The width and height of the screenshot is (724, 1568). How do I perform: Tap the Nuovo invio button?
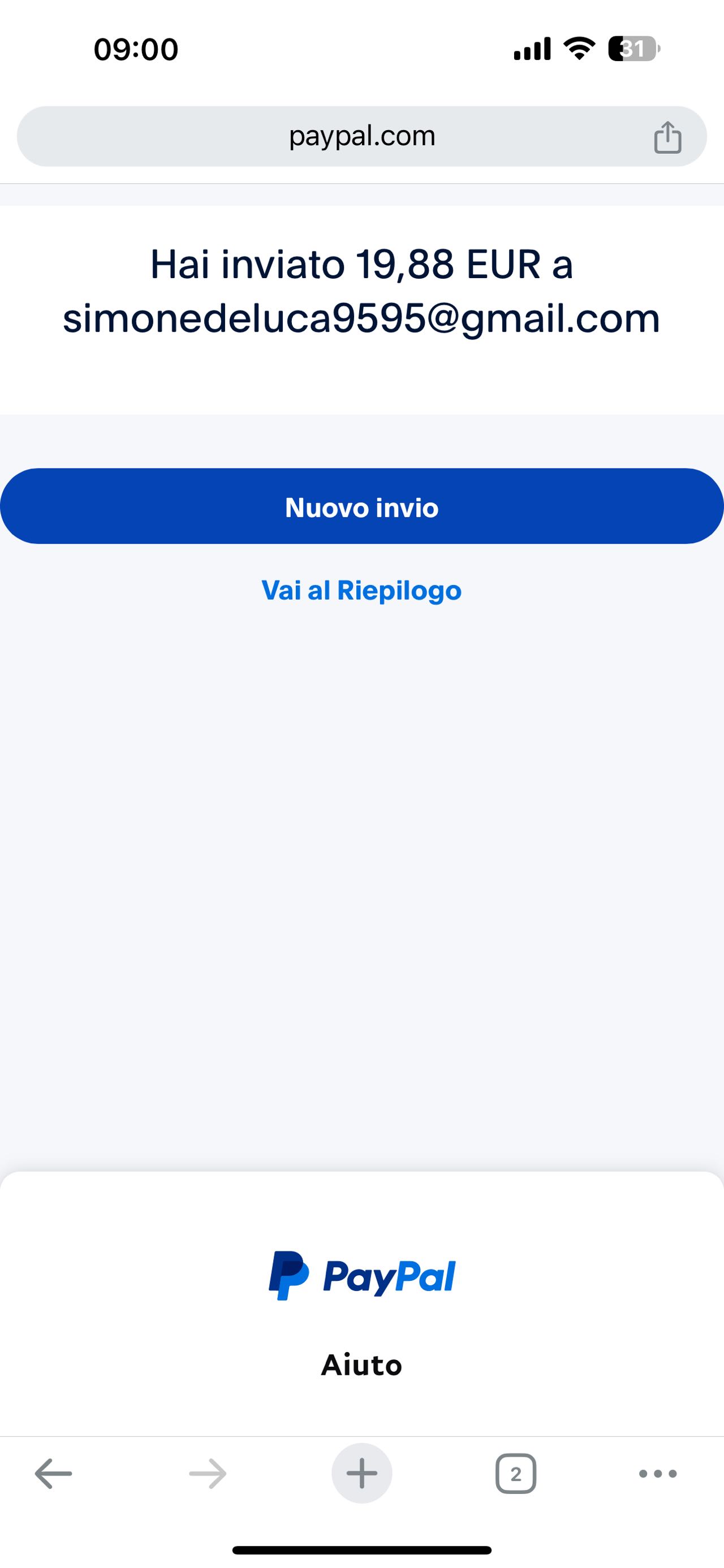click(x=361, y=506)
